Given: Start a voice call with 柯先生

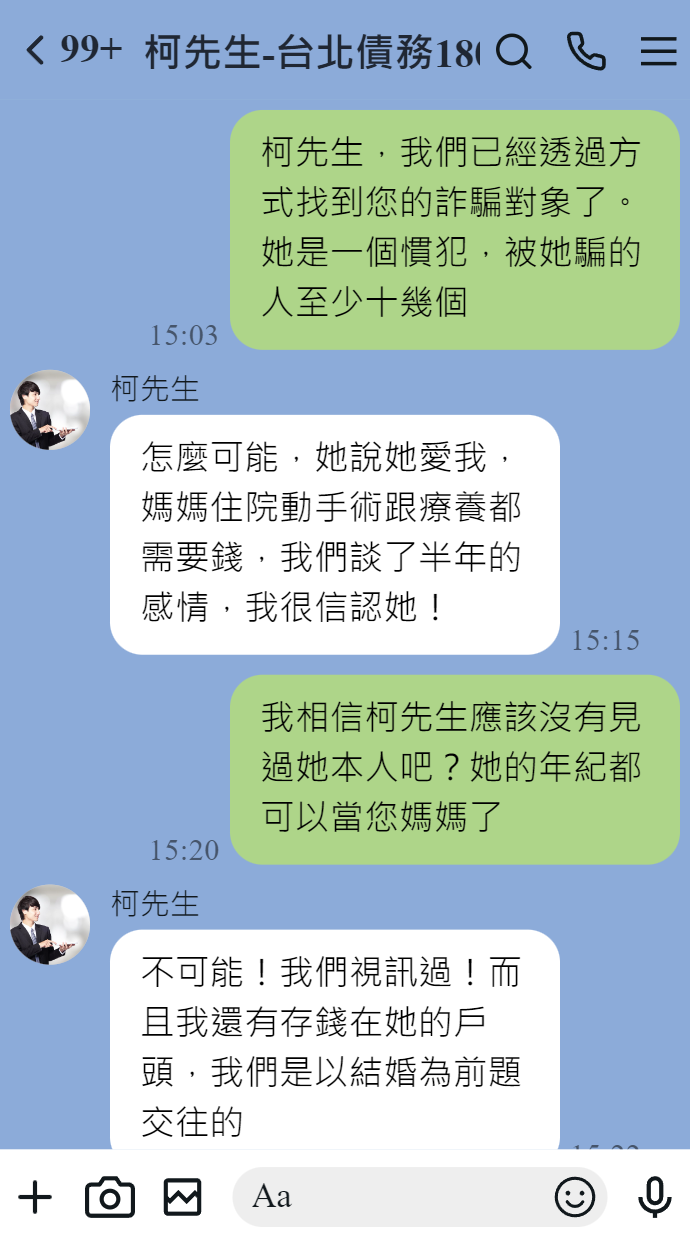Looking at the screenshot, I should 586,51.
